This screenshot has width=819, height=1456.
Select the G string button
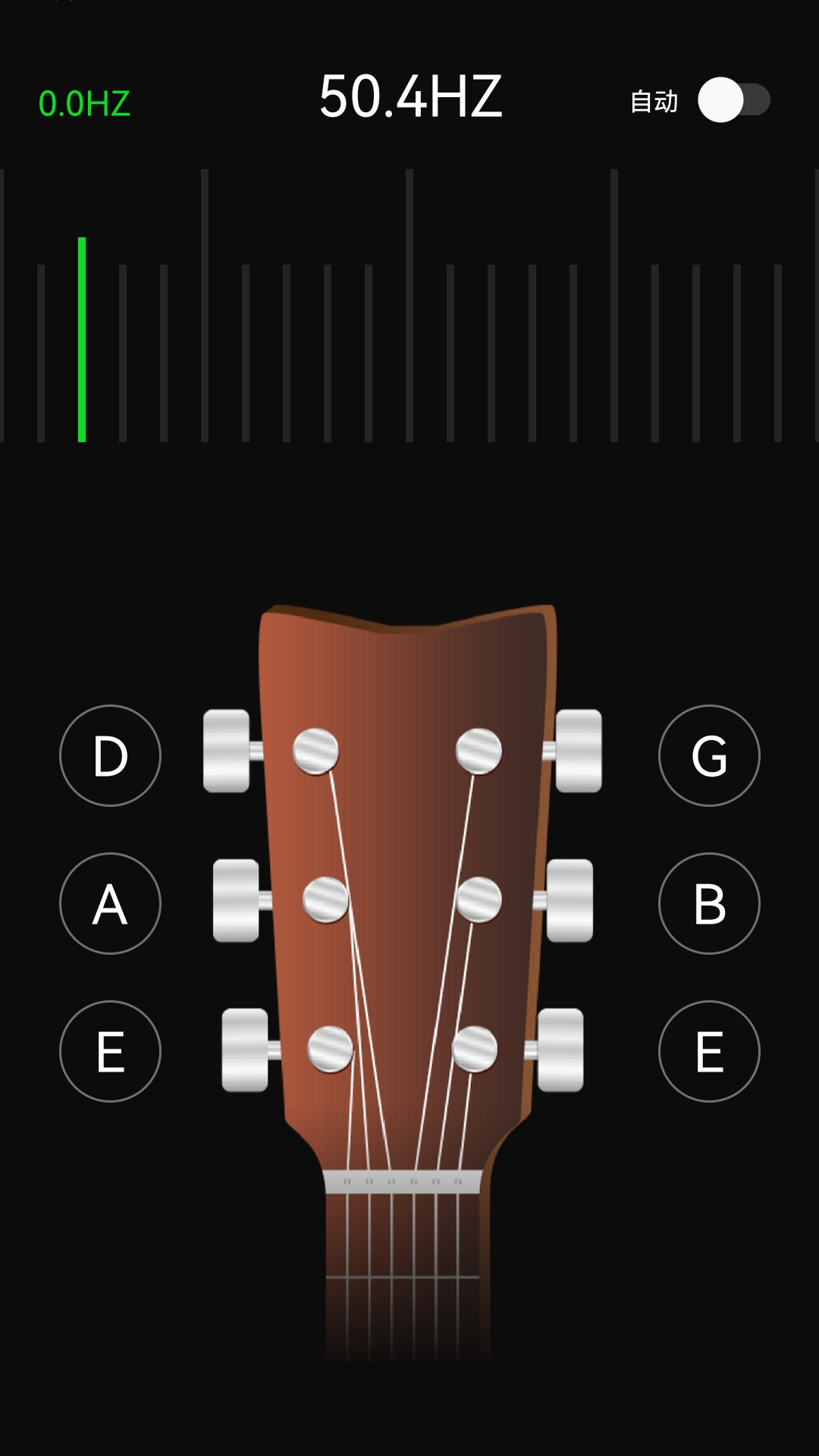pyautogui.click(x=709, y=755)
